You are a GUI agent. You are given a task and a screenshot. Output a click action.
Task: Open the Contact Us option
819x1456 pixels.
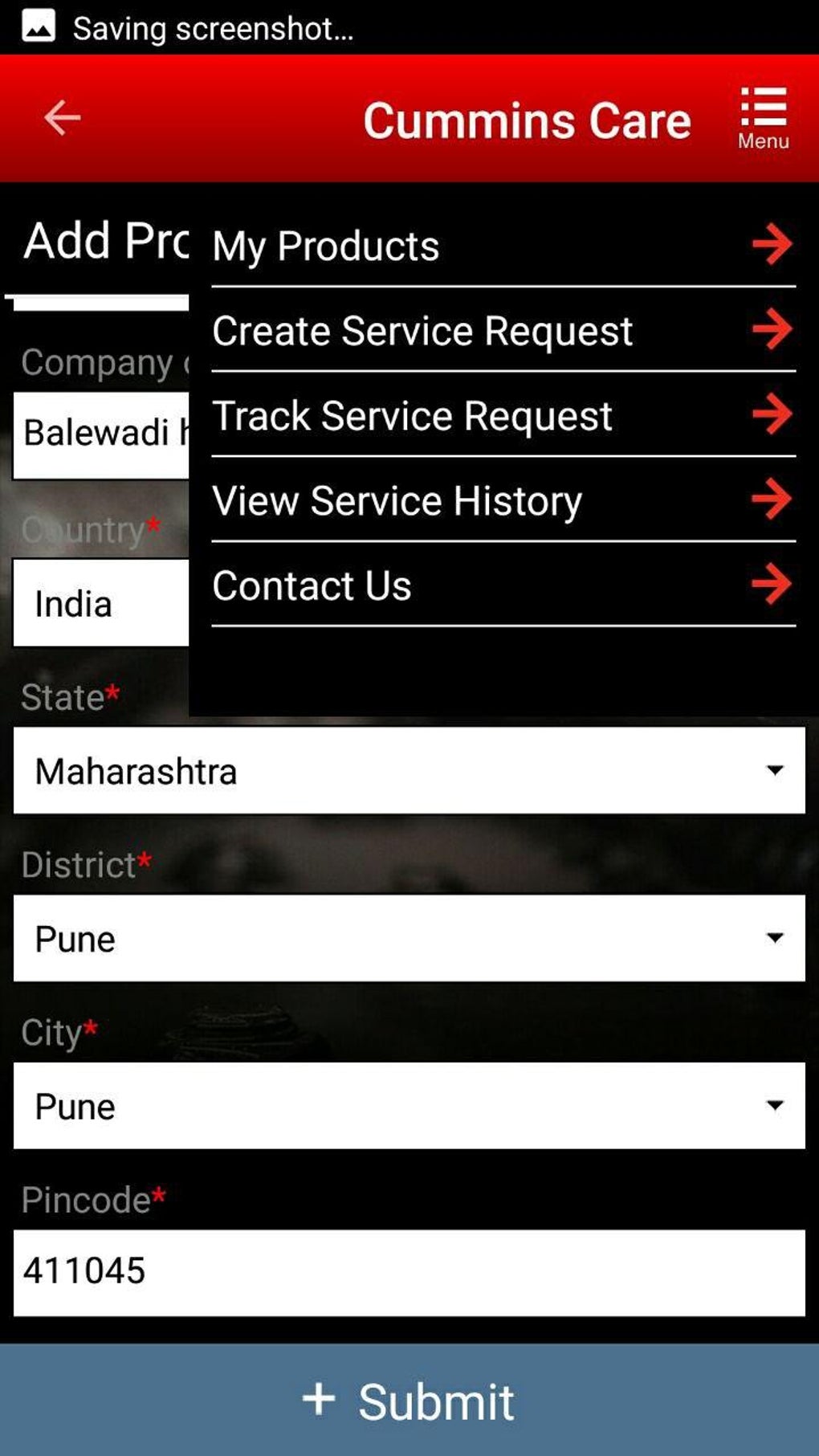(503, 585)
